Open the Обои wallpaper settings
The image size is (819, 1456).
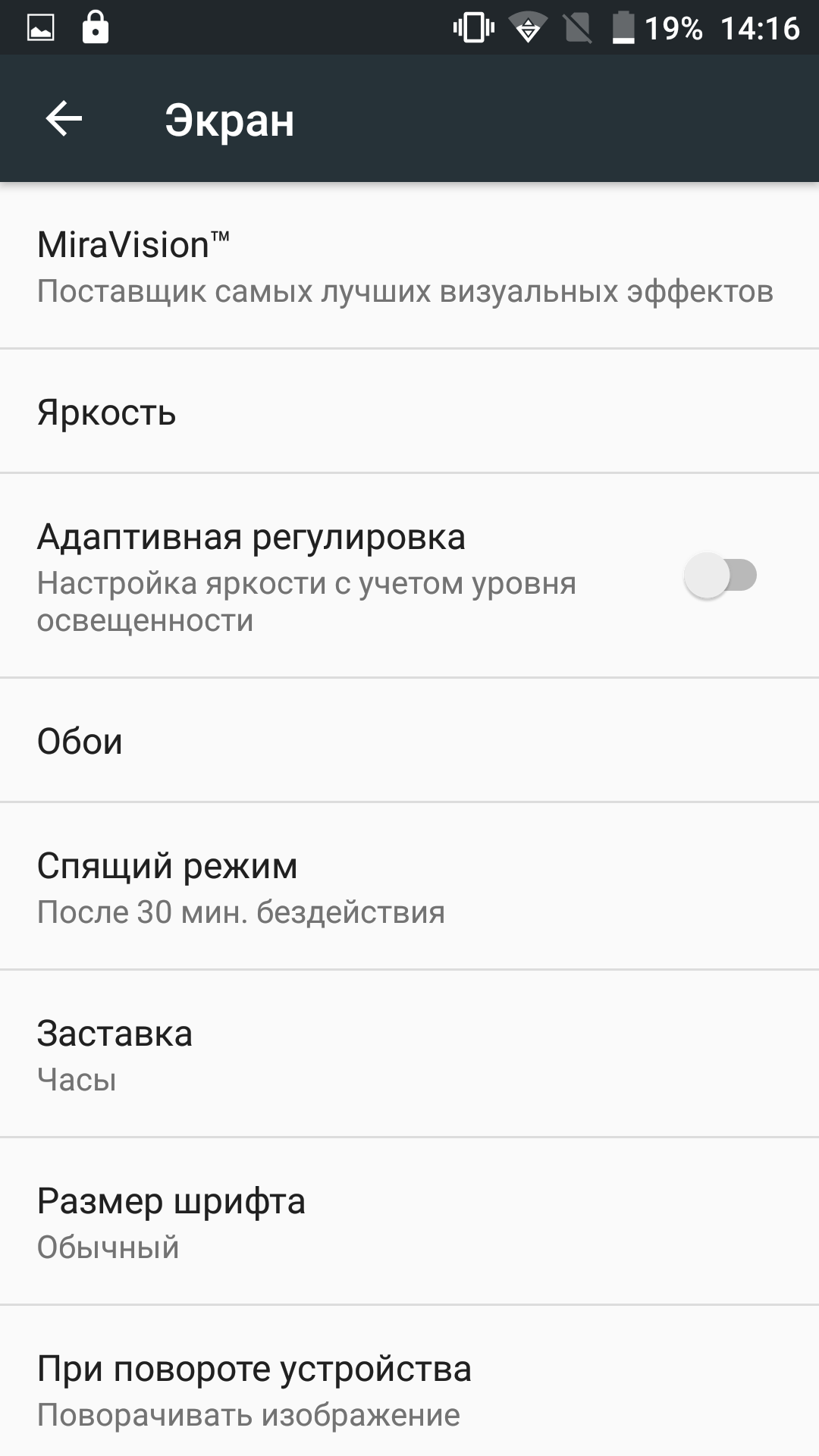[409, 740]
